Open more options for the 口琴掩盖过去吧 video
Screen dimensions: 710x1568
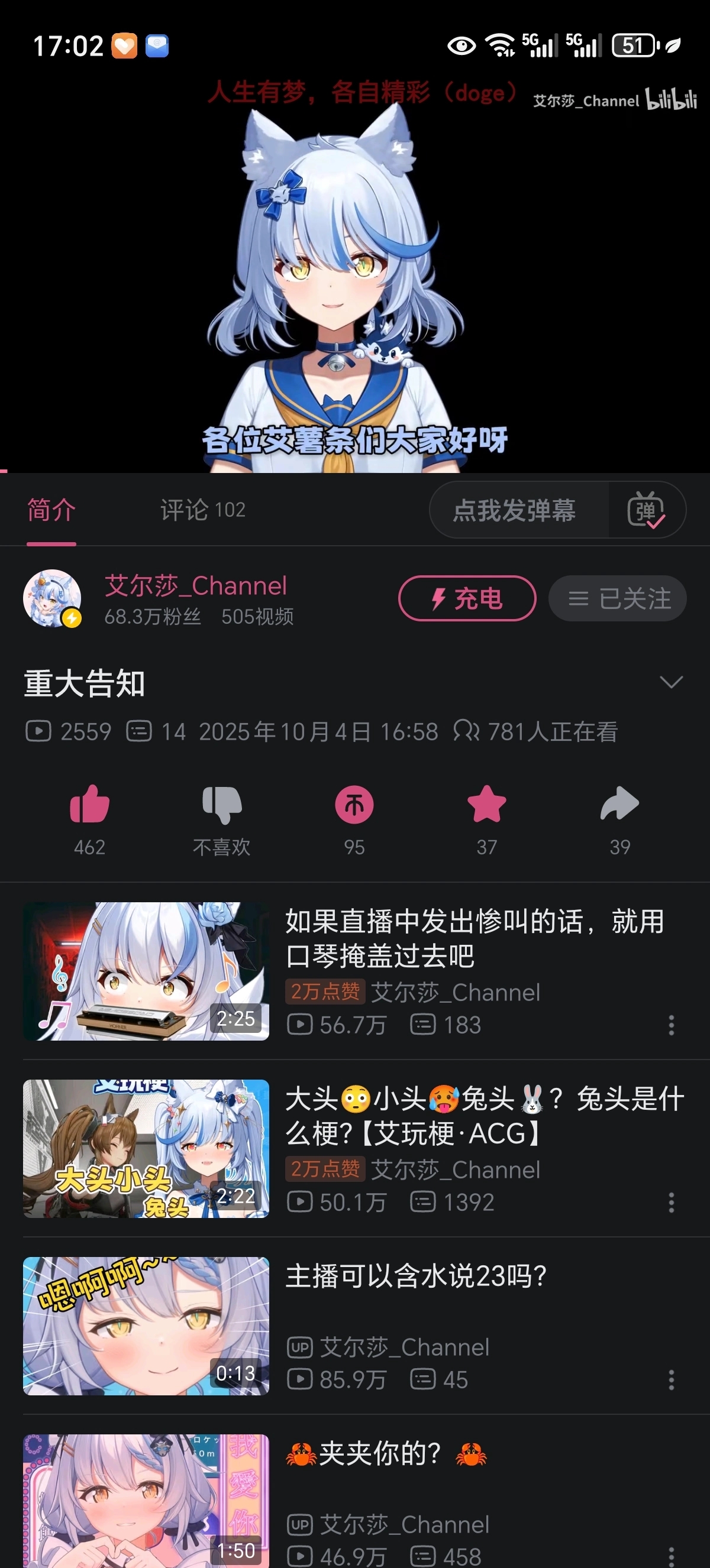[x=671, y=1025]
